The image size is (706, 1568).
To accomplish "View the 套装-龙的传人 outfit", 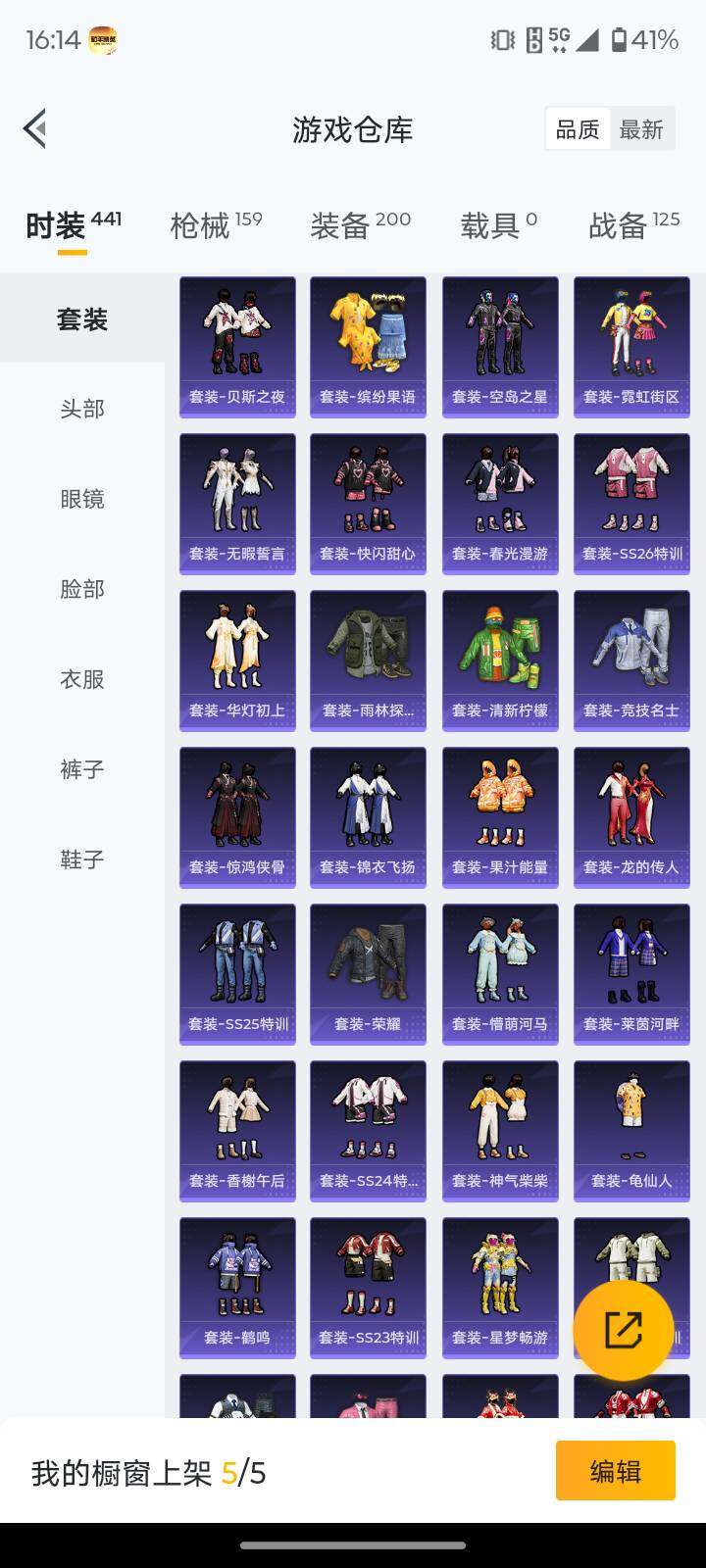I will pyautogui.click(x=631, y=817).
